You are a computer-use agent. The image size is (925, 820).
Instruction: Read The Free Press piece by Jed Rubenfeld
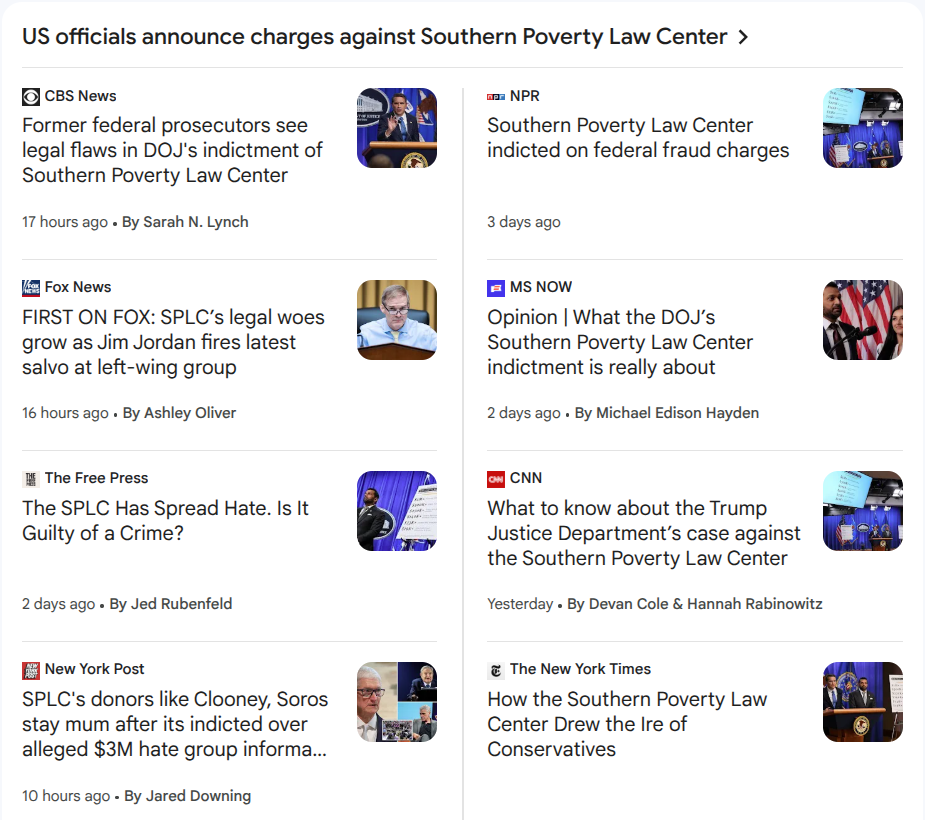[165, 520]
